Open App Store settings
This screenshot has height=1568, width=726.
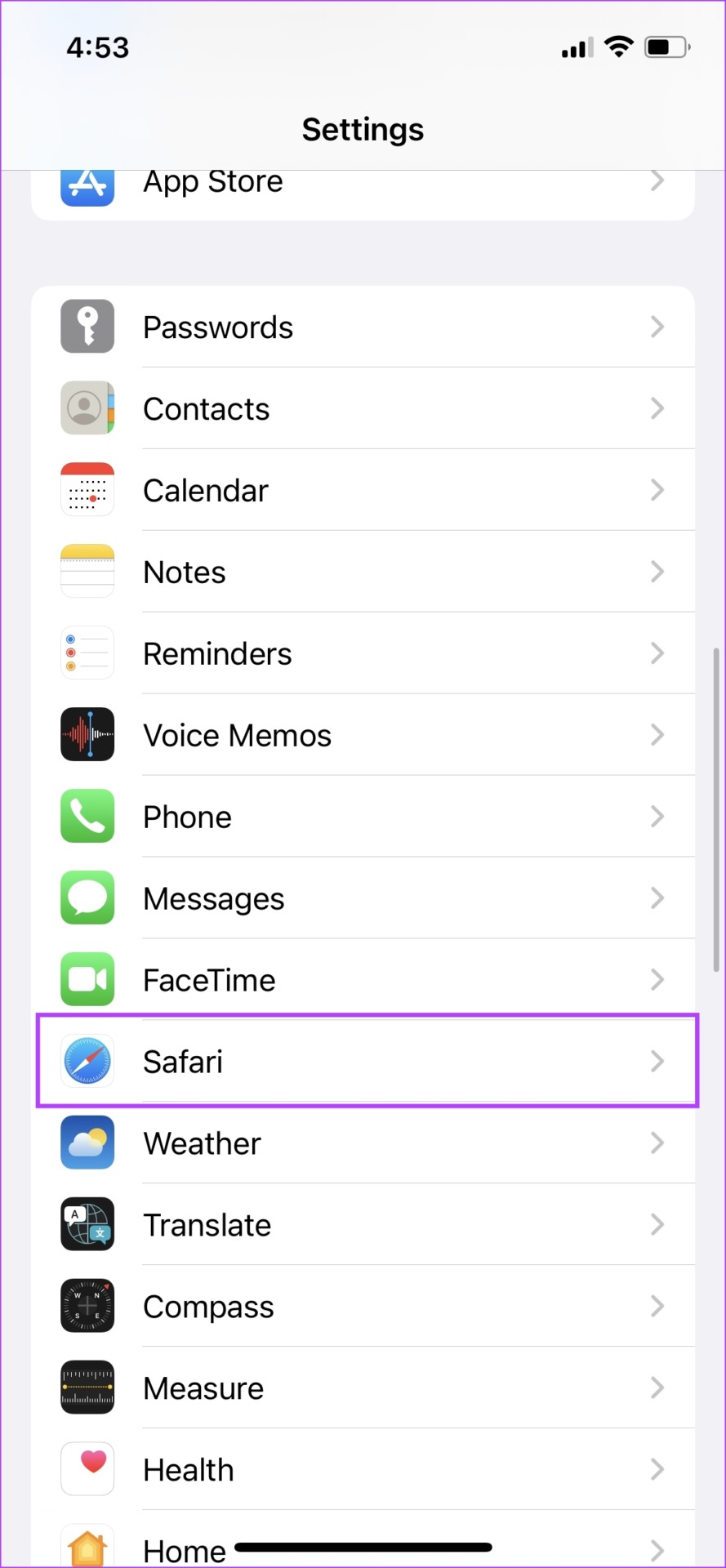point(363,189)
